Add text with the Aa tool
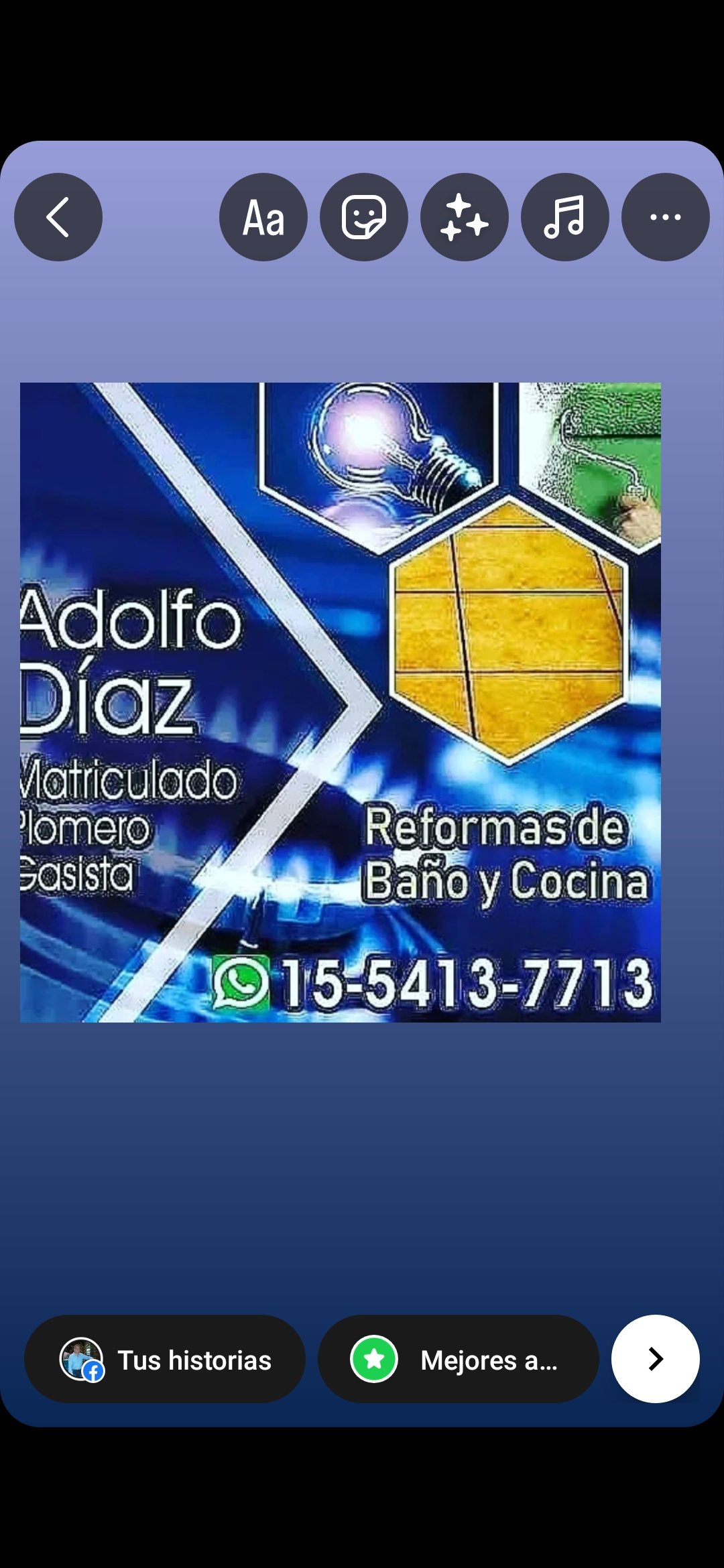This screenshot has width=724, height=1568. coord(263,217)
